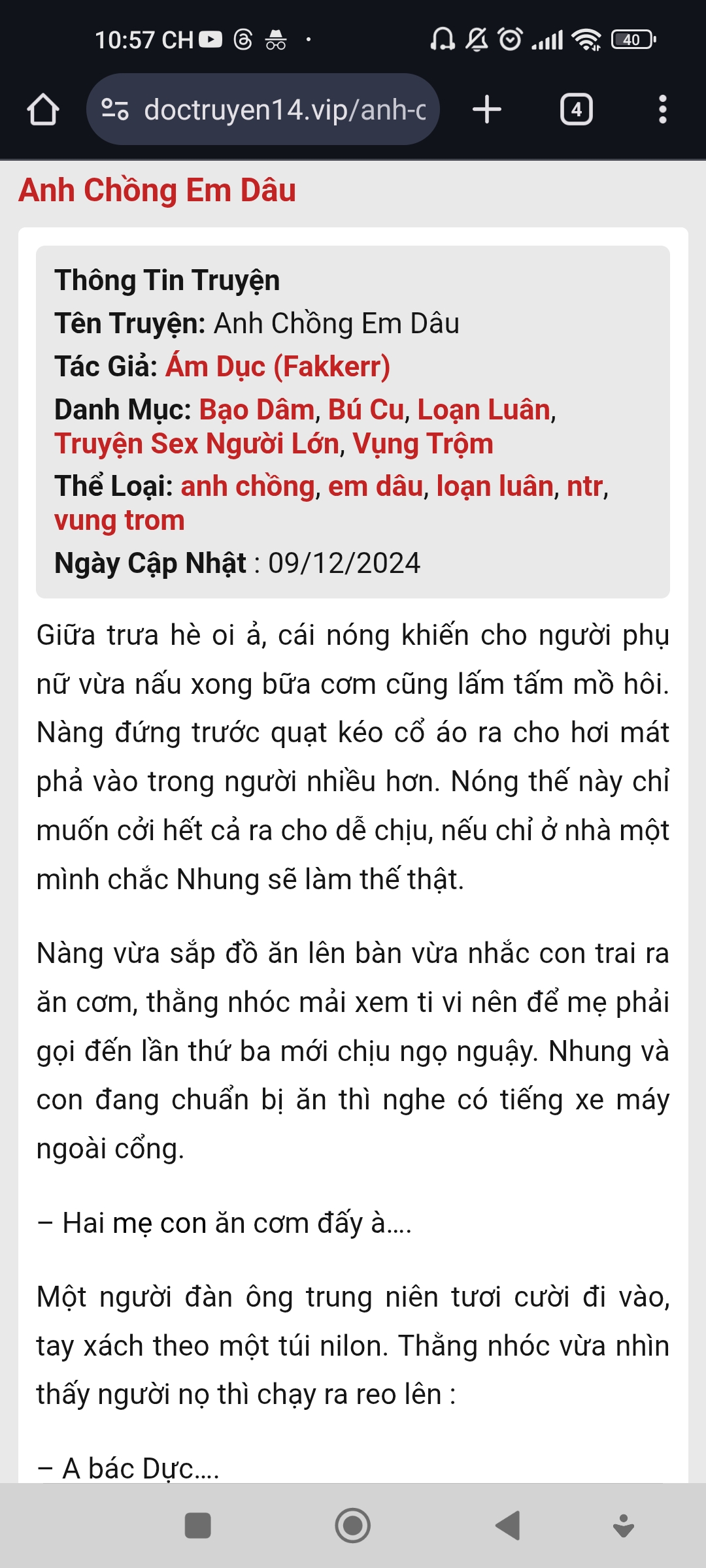
Task: Tap the Wi-Fi status indicator
Action: pos(586,41)
